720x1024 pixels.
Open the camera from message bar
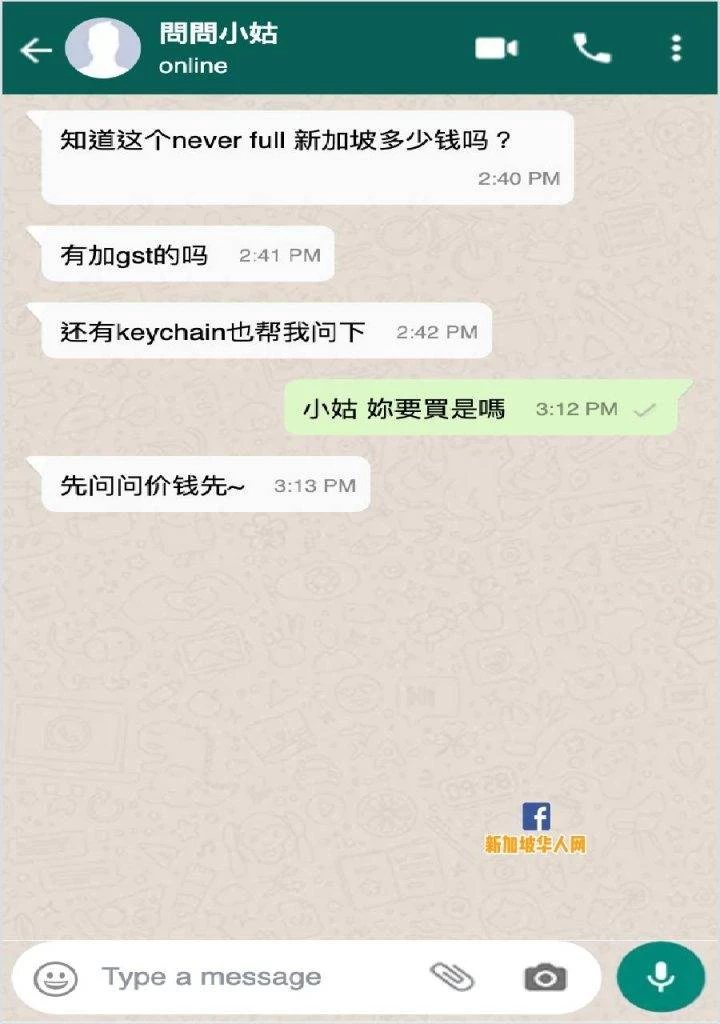click(545, 977)
